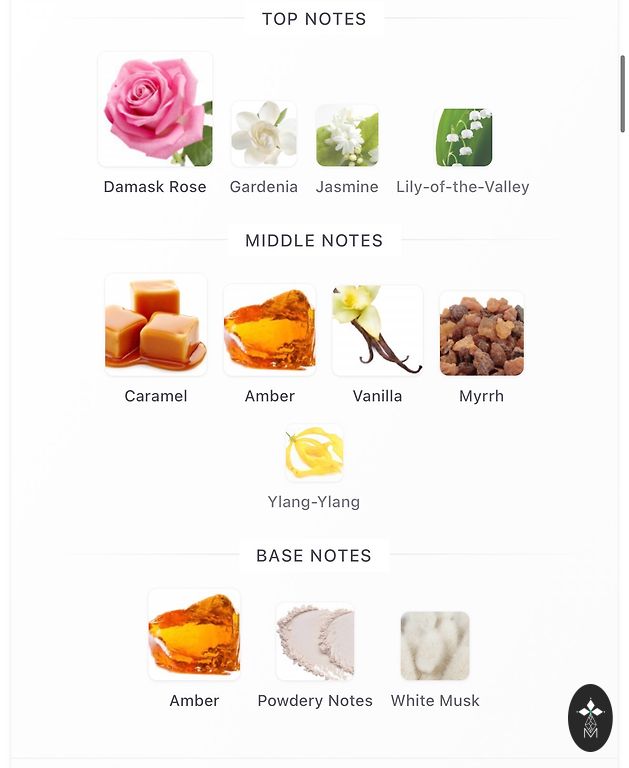This screenshot has width=629, height=768.
Task: Tap the floating round dark button
Action: coord(590,718)
